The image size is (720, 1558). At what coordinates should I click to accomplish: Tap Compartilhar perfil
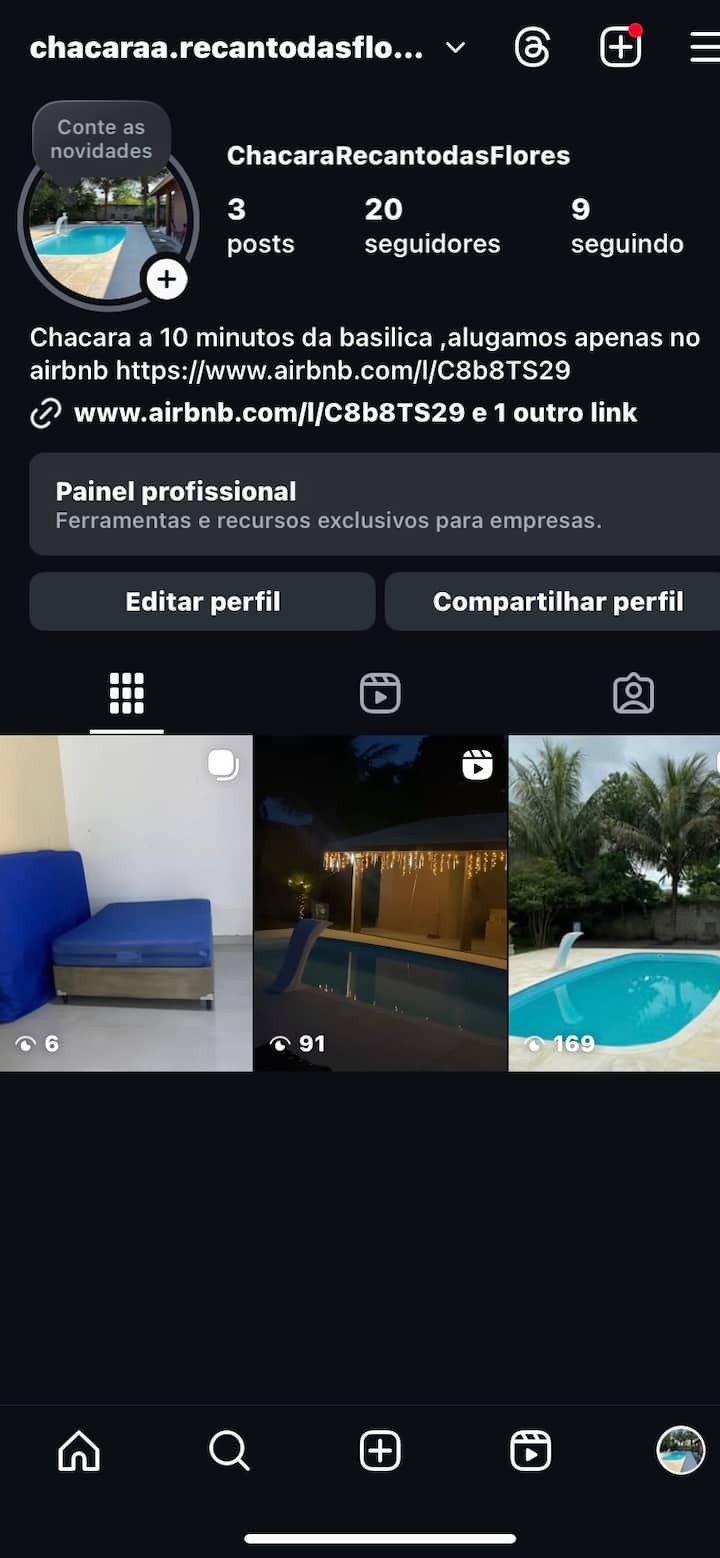[x=555, y=601]
